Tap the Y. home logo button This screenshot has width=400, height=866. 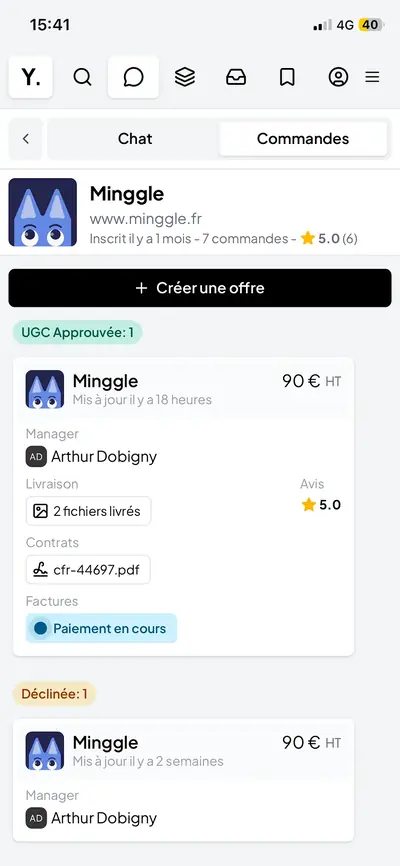[31, 77]
